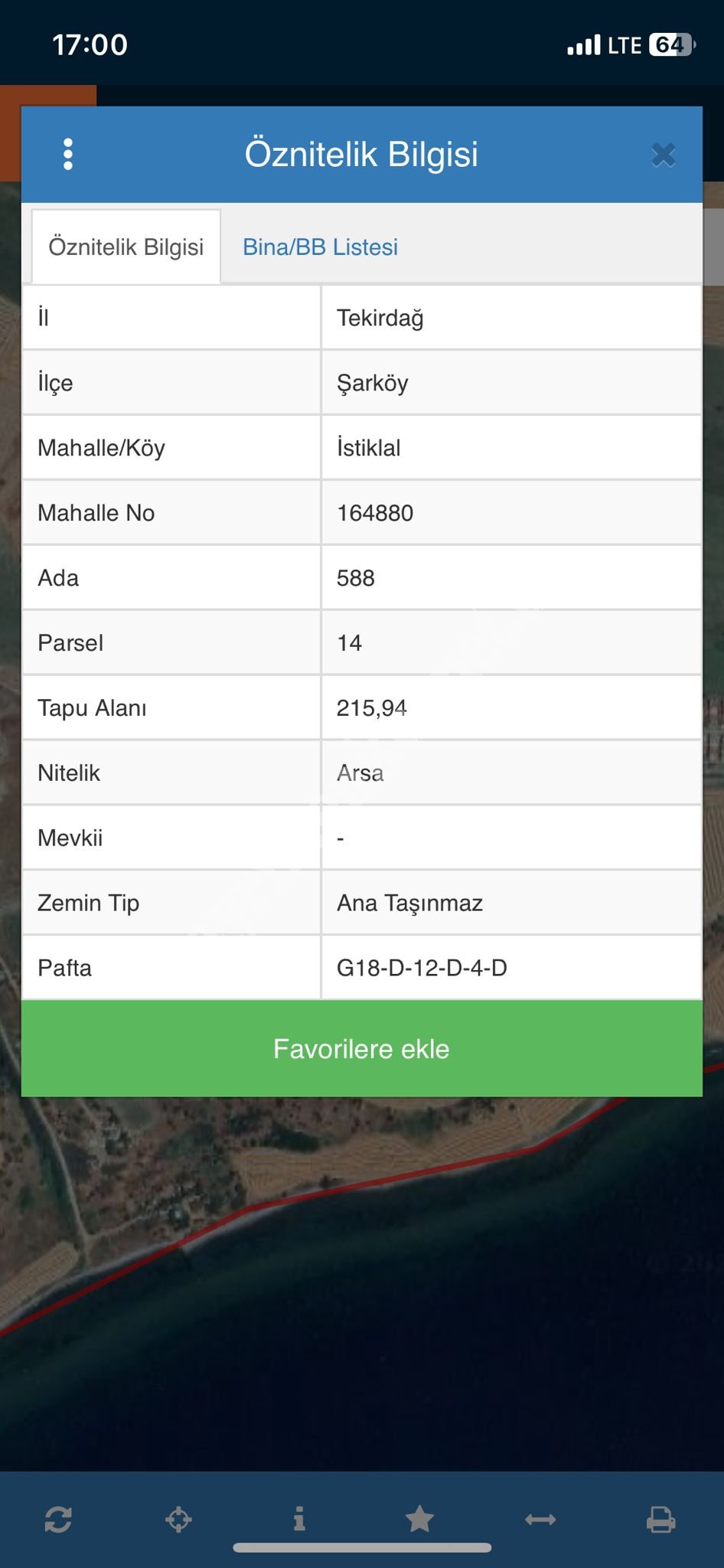Tap Favorilere ekle to add the parcel to favorites
The width and height of the screenshot is (724, 1568).
[x=361, y=1049]
